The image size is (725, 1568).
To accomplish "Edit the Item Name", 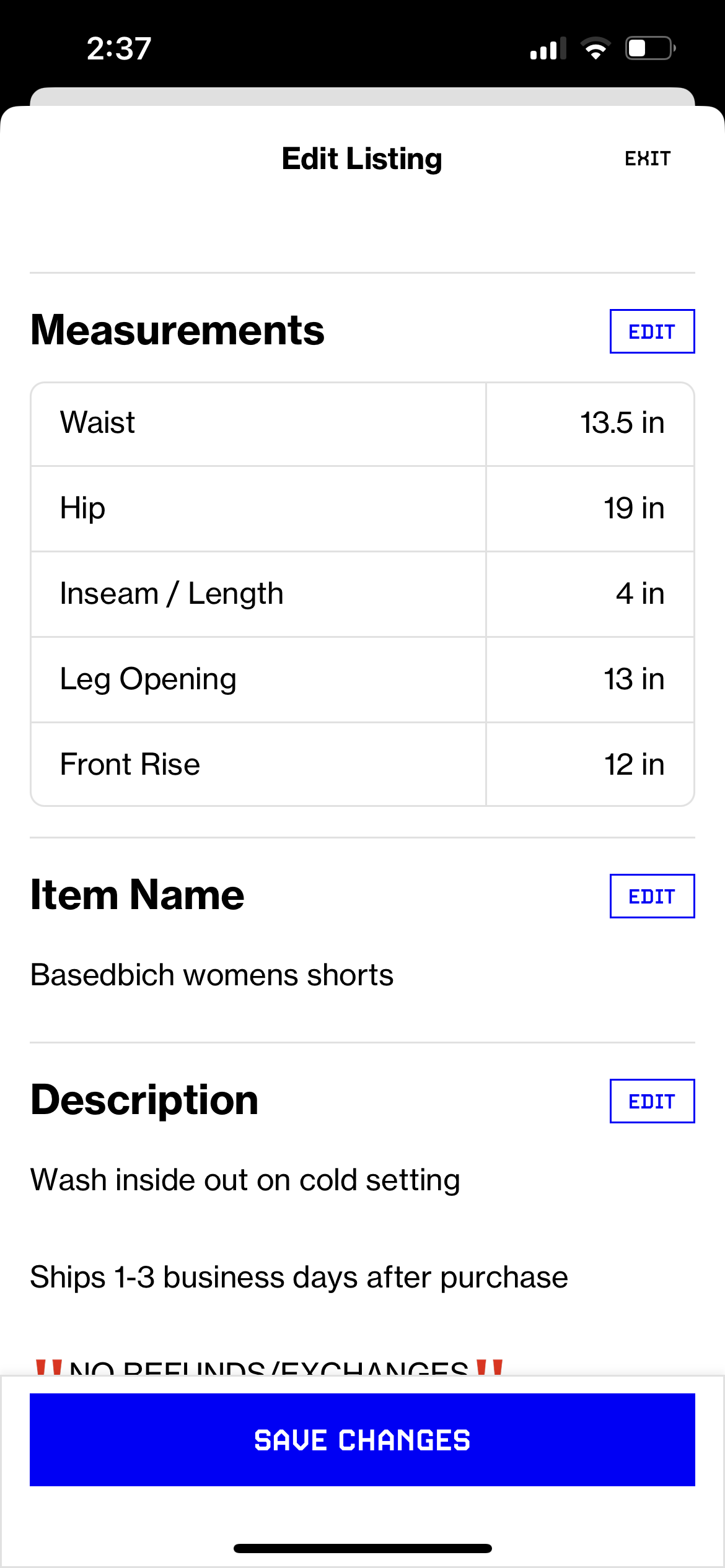I will click(652, 895).
